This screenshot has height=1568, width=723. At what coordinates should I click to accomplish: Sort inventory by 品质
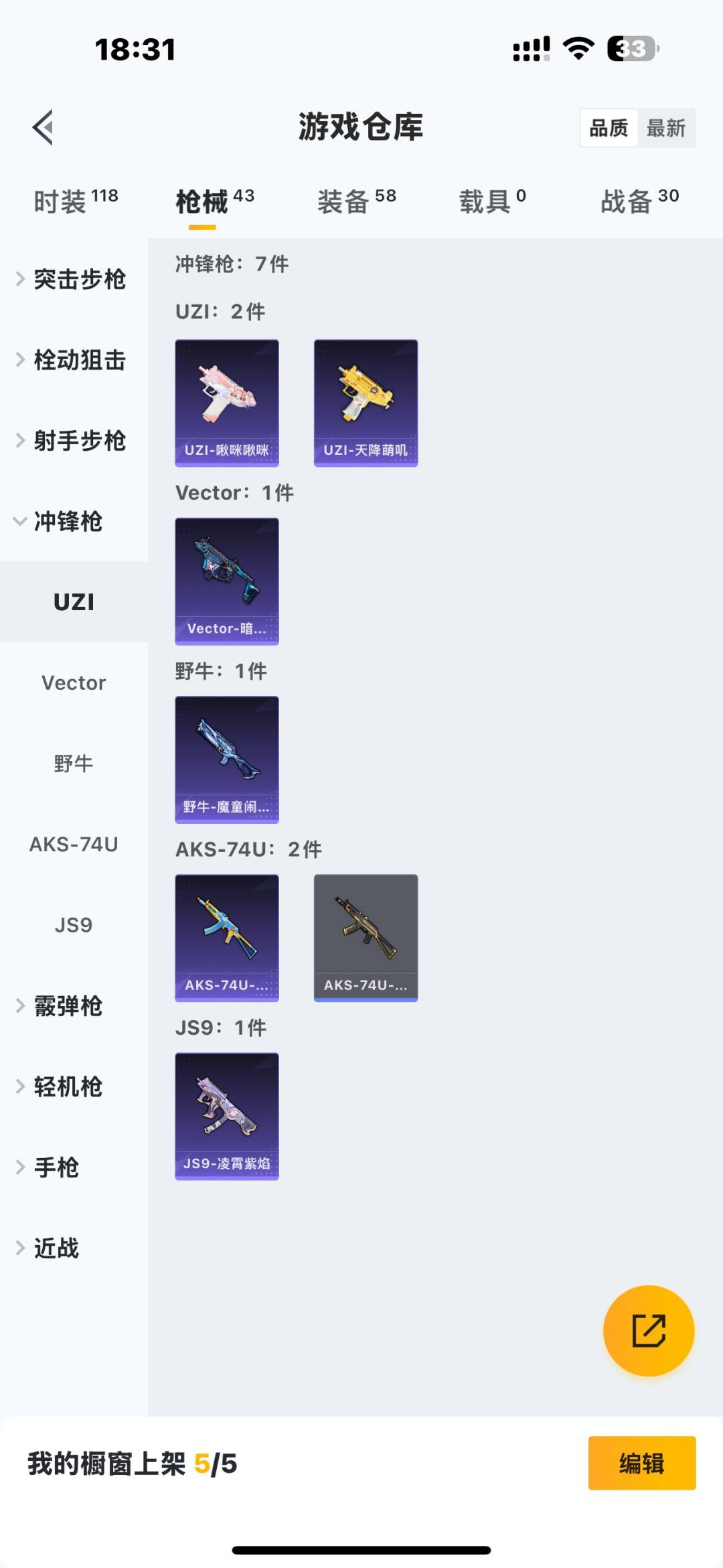(609, 128)
